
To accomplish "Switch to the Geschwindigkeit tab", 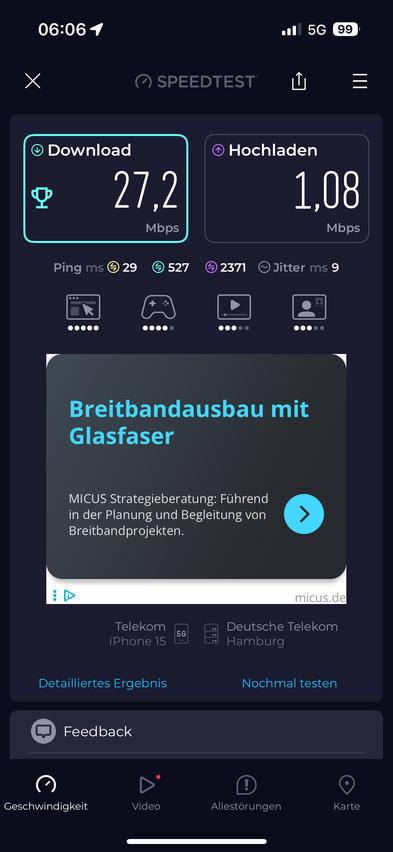I will (x=46, y=793).
